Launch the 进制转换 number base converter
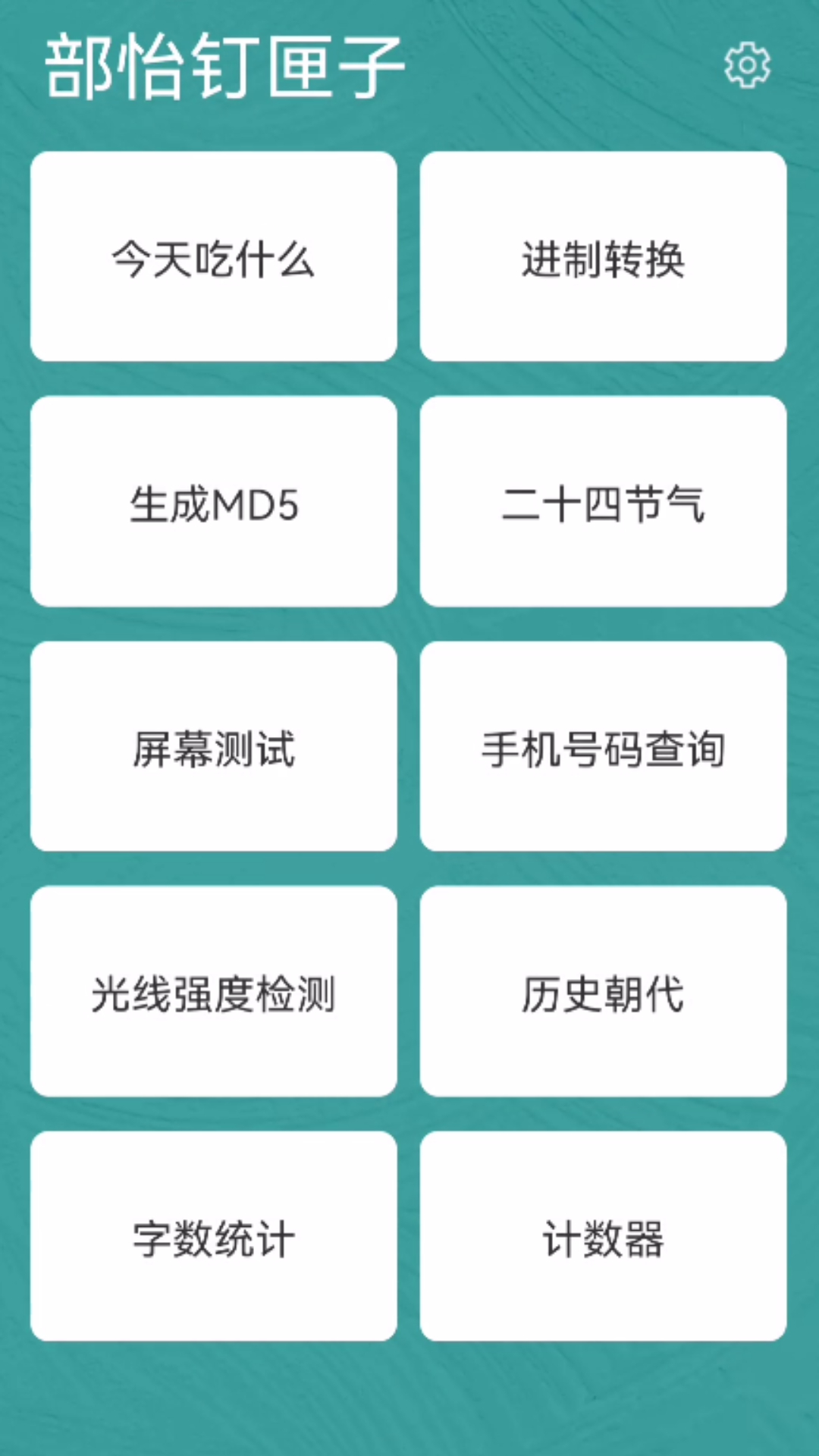 tap(604, 258)
